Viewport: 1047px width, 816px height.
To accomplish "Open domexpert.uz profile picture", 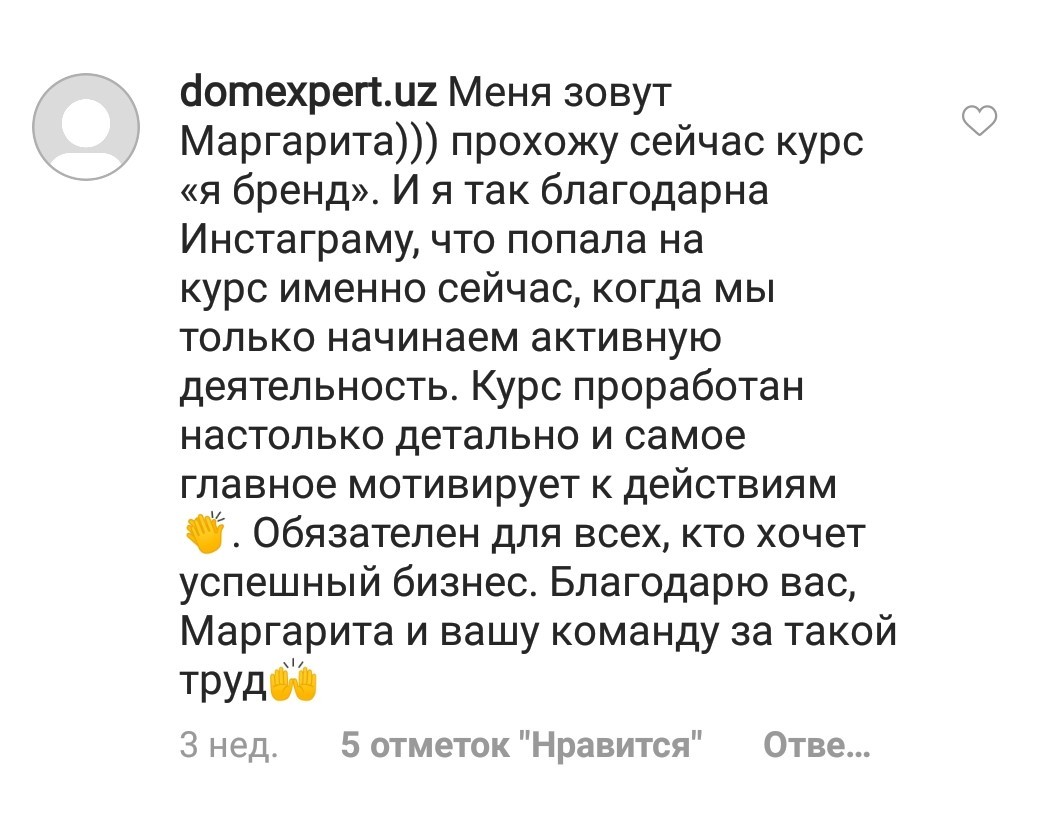I will (86, 127).
